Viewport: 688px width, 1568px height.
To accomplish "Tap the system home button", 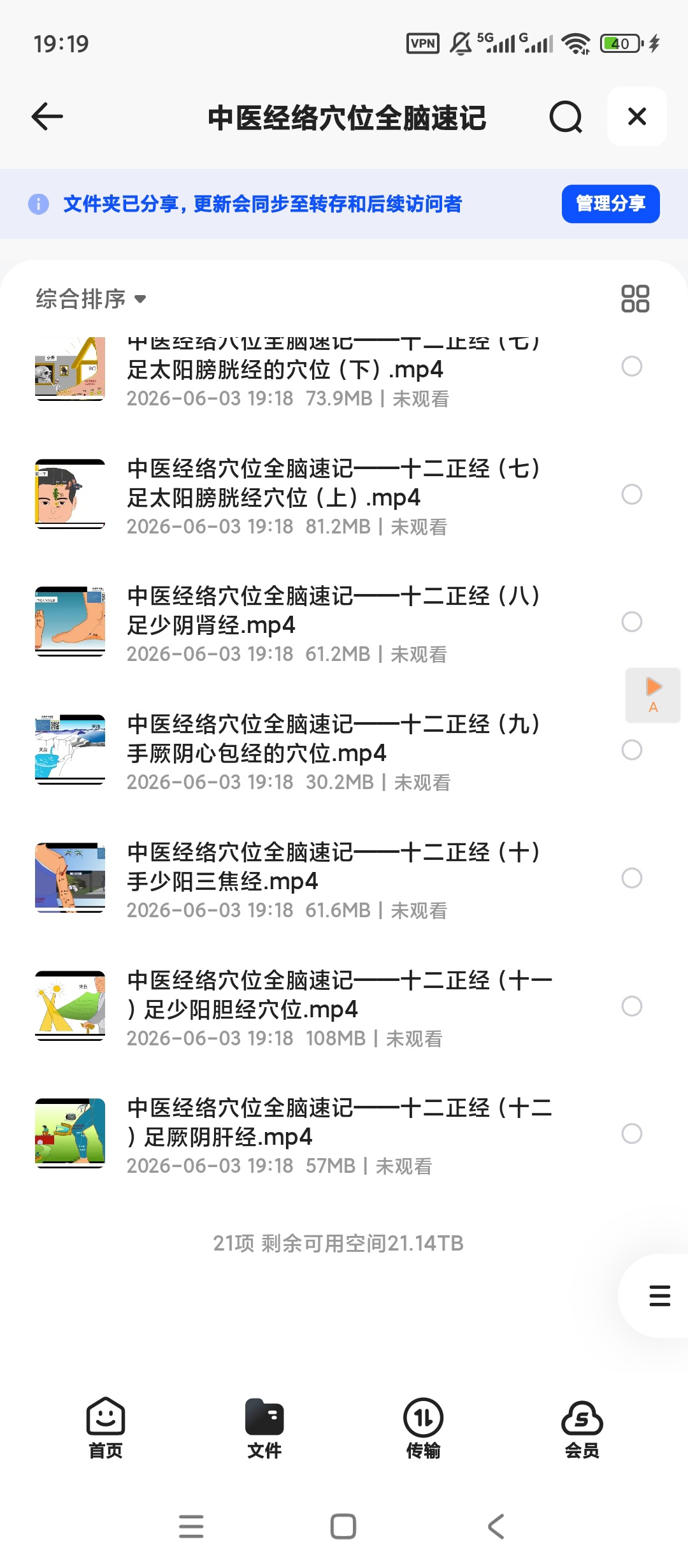I will tap(343, 1527).
